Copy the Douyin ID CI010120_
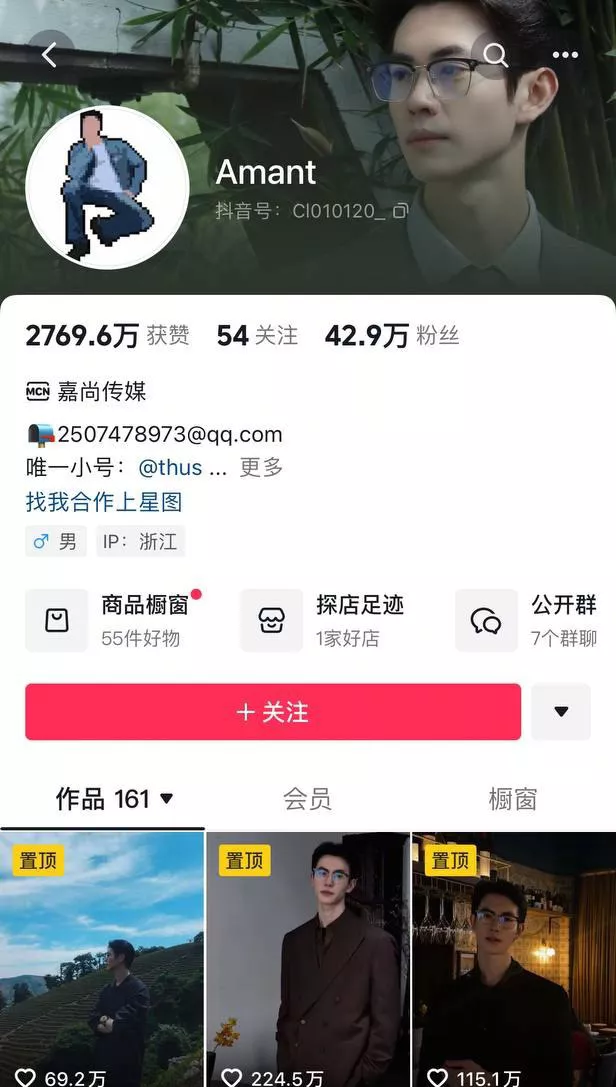616x1087 pixels. click(401, 211)
